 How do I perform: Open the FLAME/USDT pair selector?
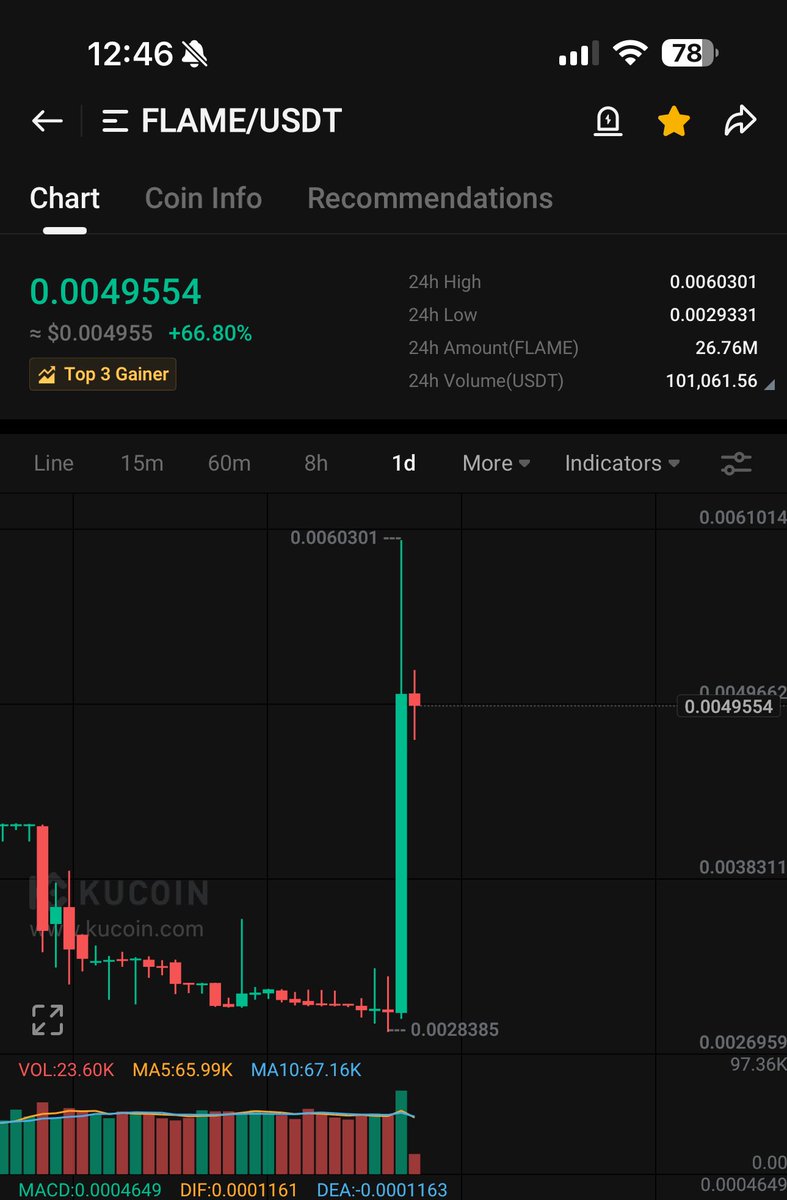pyautogui.click(x=222, y=121)
